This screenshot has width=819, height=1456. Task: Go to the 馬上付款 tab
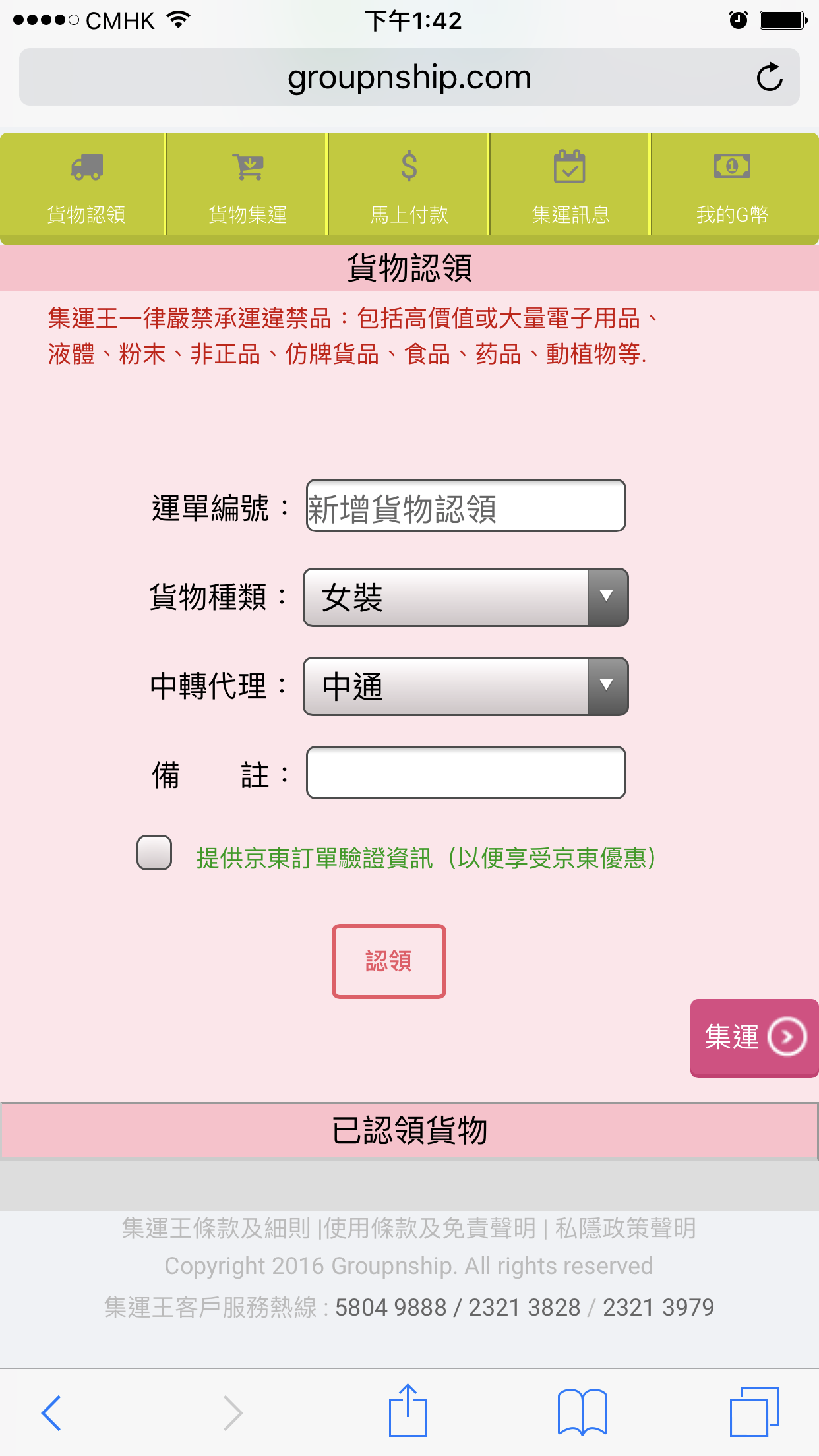point(409,185)
